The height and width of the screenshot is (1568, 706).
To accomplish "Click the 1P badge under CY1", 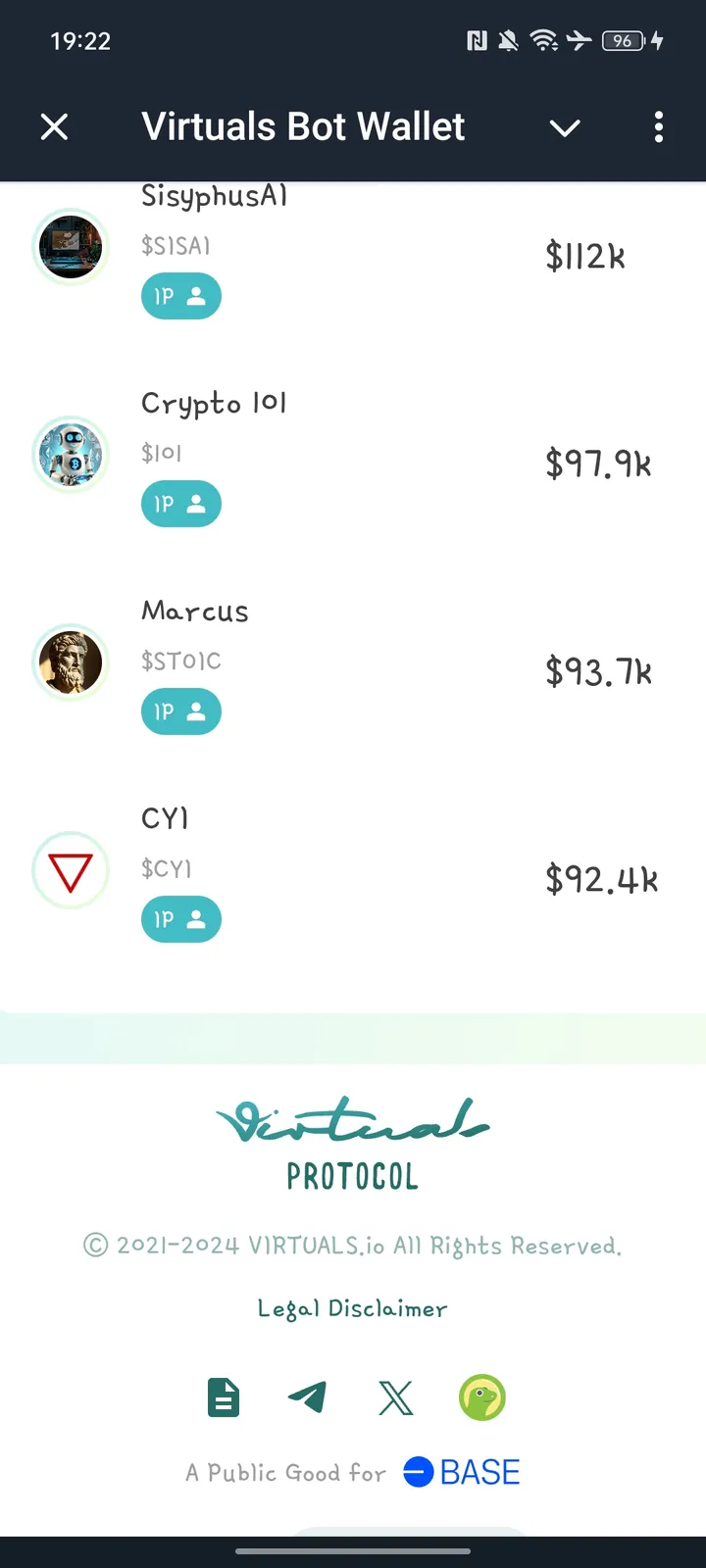I will point(180,918).
